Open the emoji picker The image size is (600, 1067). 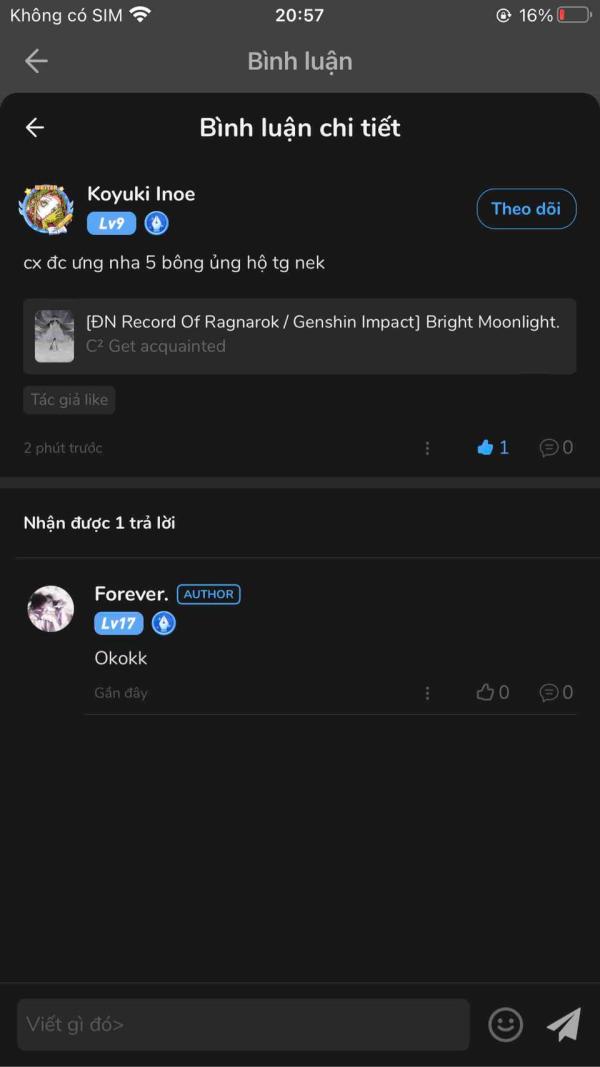click(x=506, y=1024)
